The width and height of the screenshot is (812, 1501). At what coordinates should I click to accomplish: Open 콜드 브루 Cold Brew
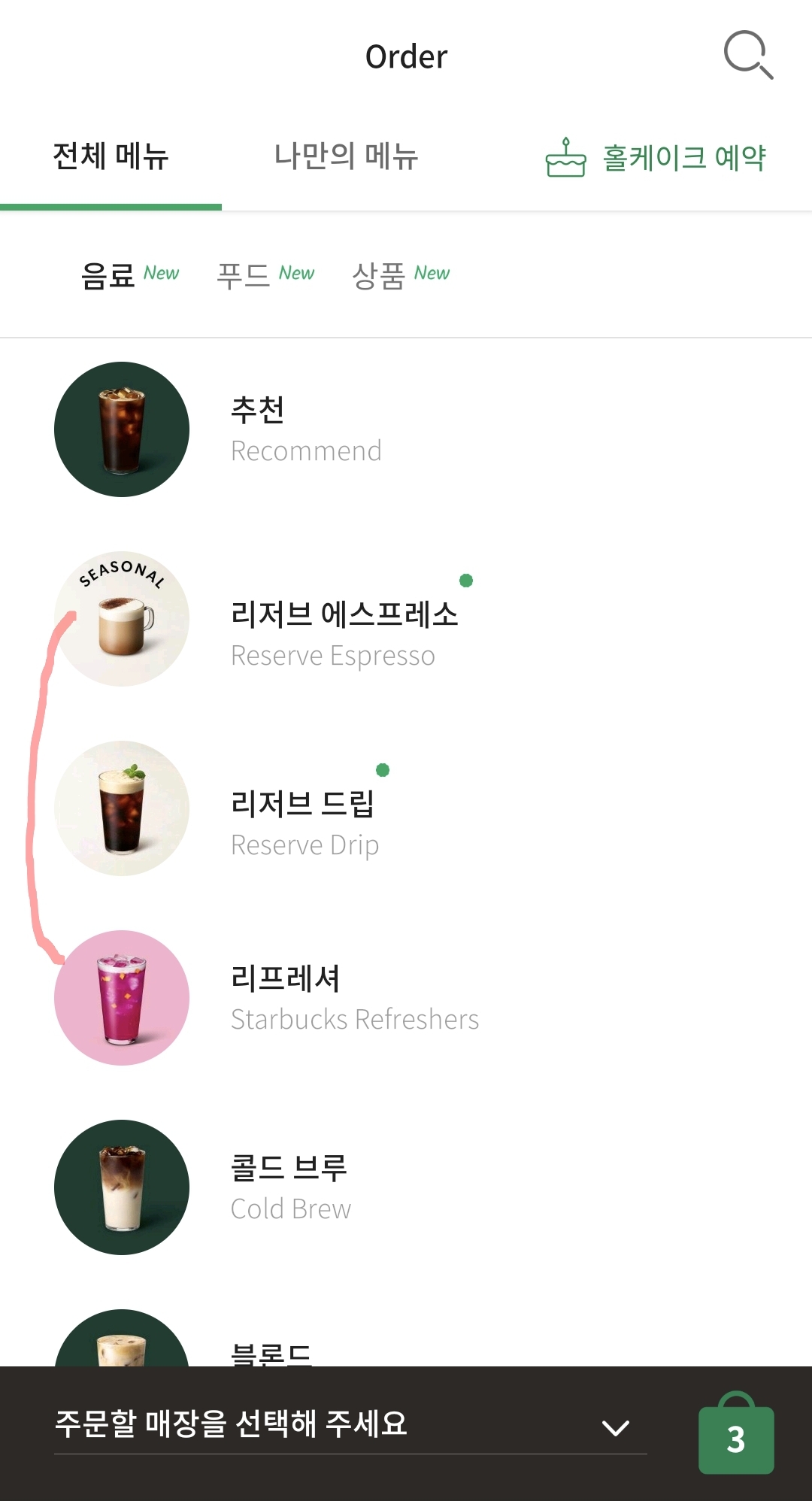tap(406, 1187)
